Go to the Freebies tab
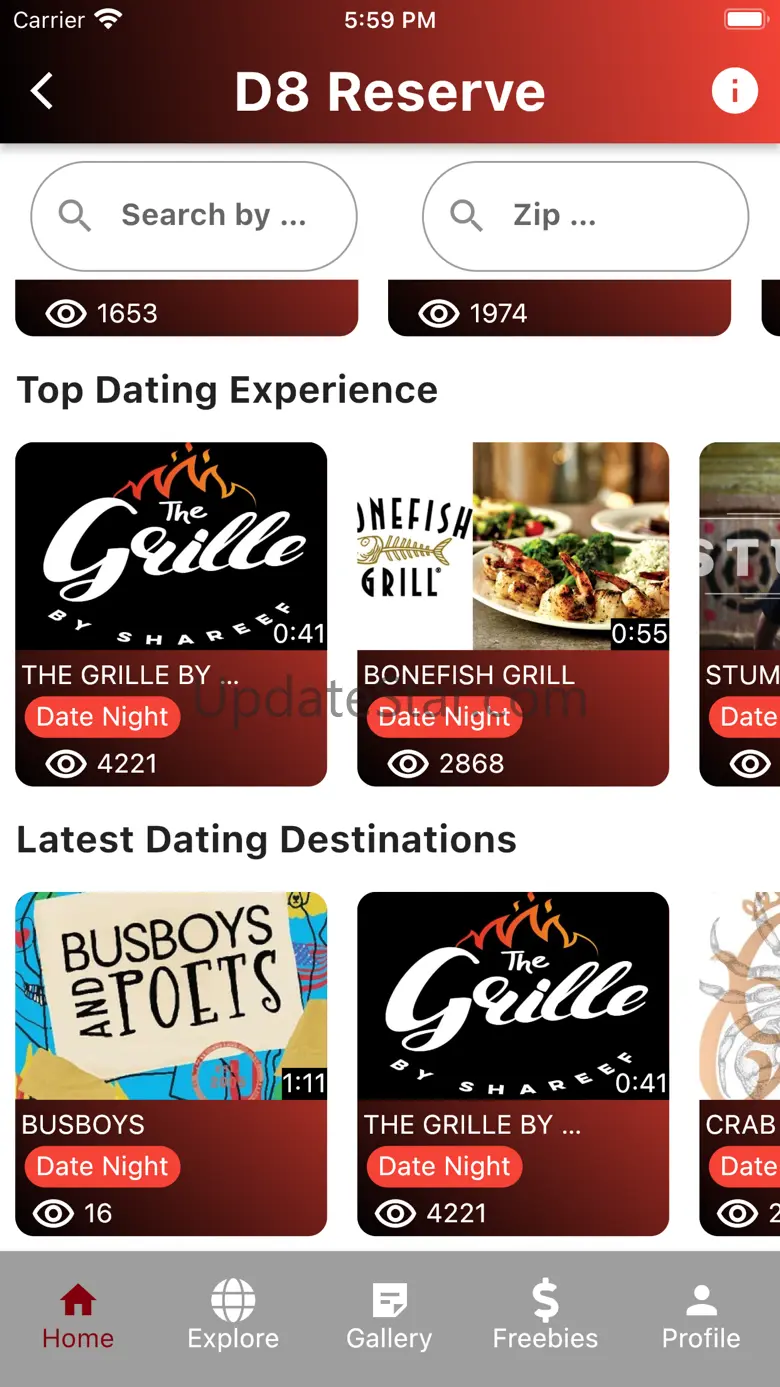The image size is (780, 1387). click(x=545, y=1318)
